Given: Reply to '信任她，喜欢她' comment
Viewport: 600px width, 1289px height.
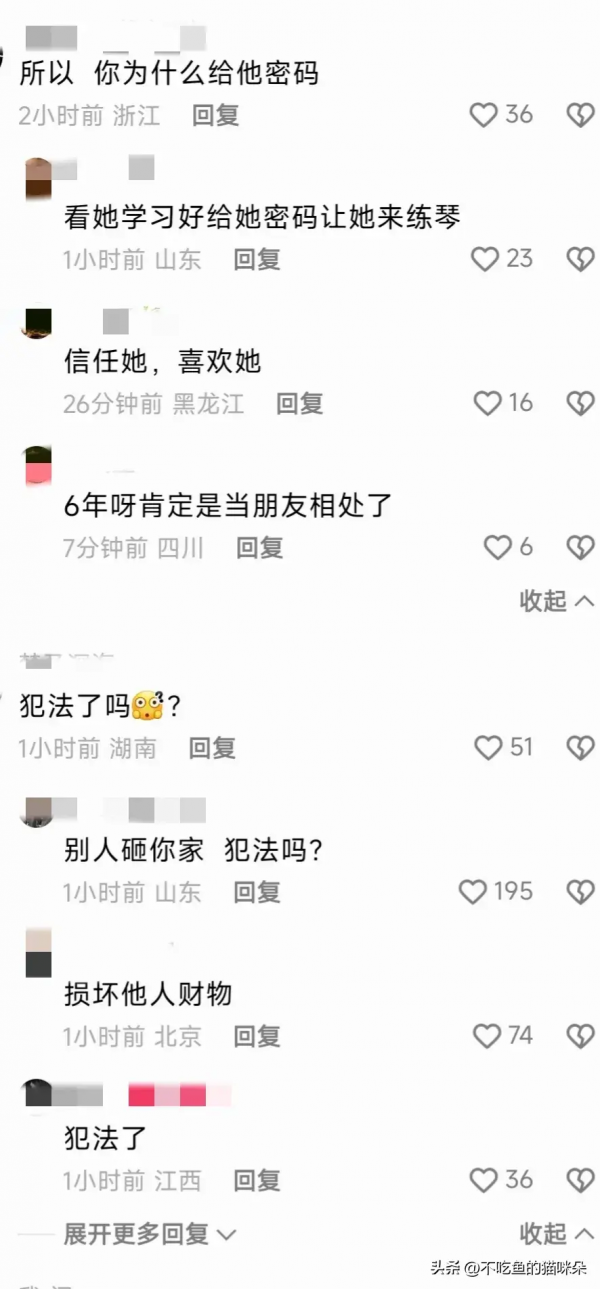Looking at the screenshot, I should 300,404.
